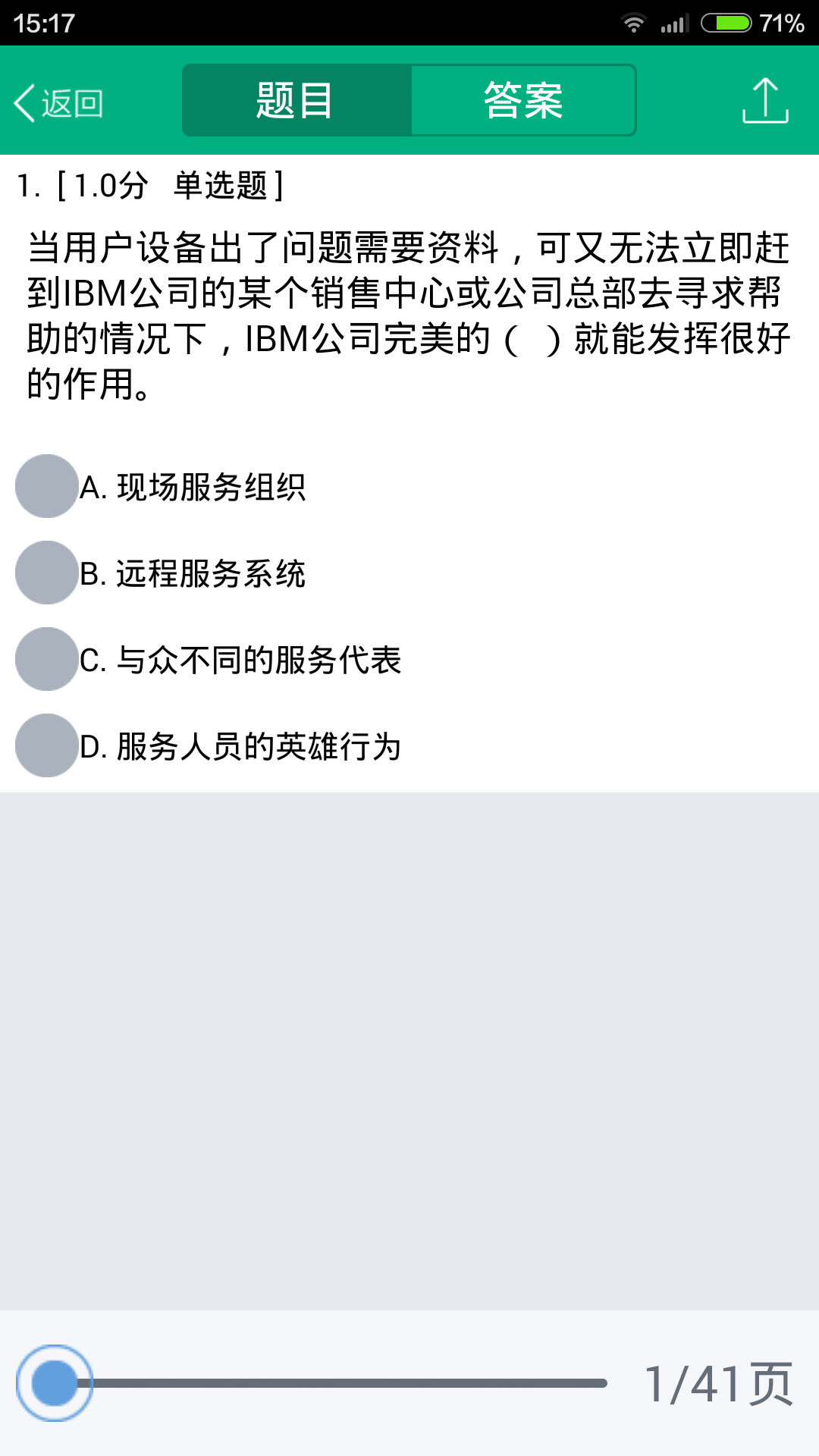Image resolution: width=819 pixels, height=1456 pixels.
Task: Select the radio button for option C
Action: pos(45,659)
